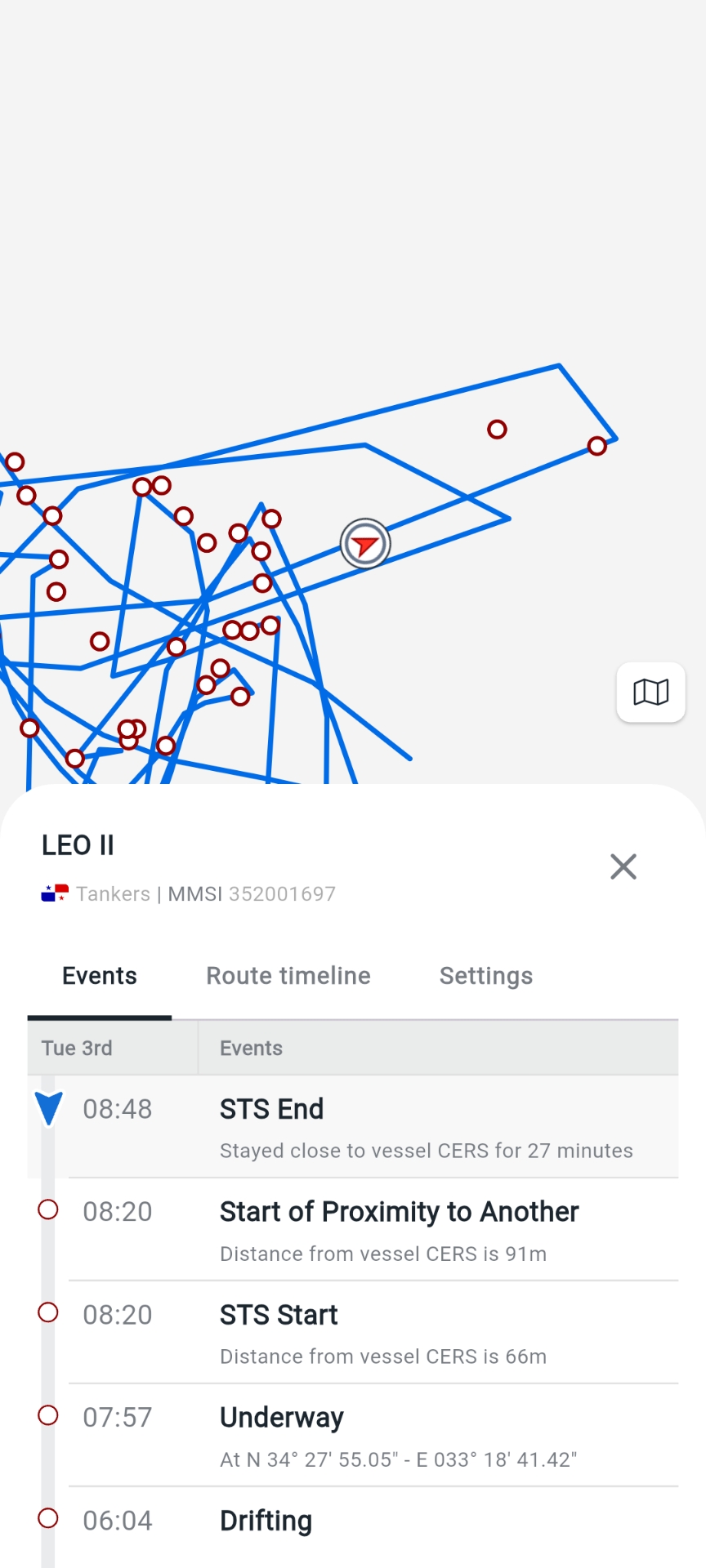Switch to the Settings tab
This screenshot has height=1568, width=706.
click(x=485, y=976)
